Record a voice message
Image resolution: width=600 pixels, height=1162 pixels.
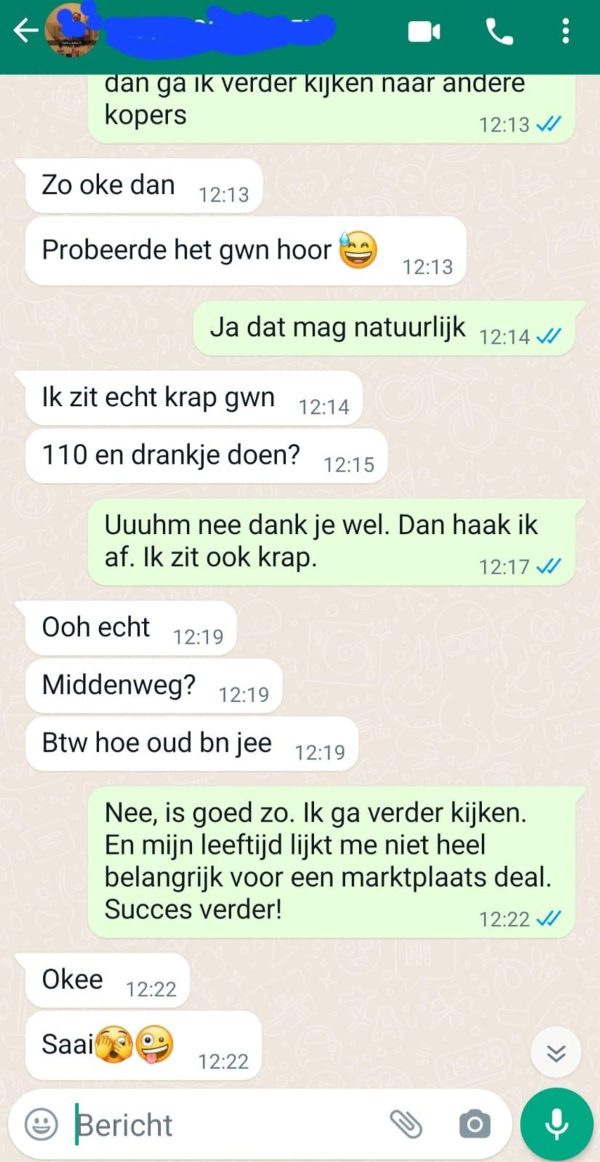pyautogui.click(x=557, y=1124)
